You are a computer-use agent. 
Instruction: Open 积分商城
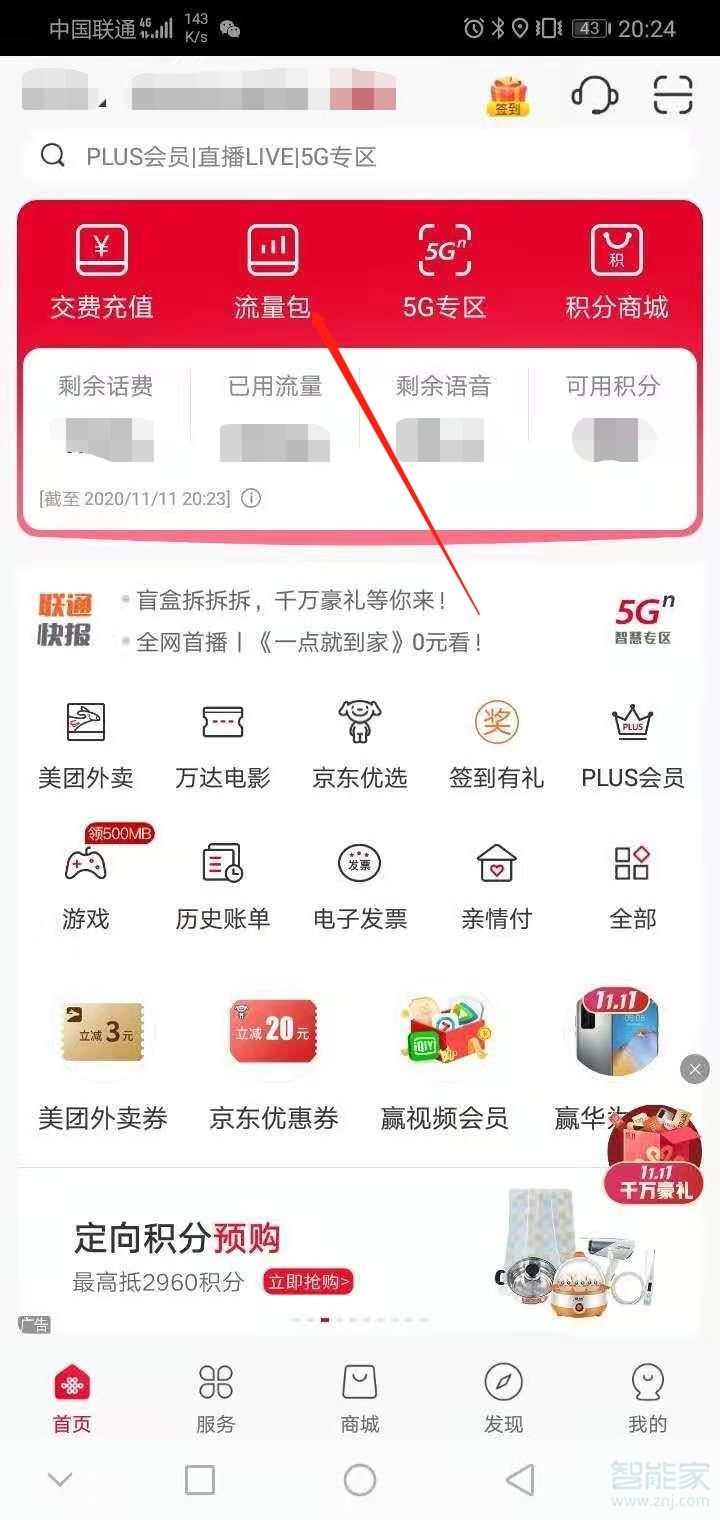click(x=616, y=272)
